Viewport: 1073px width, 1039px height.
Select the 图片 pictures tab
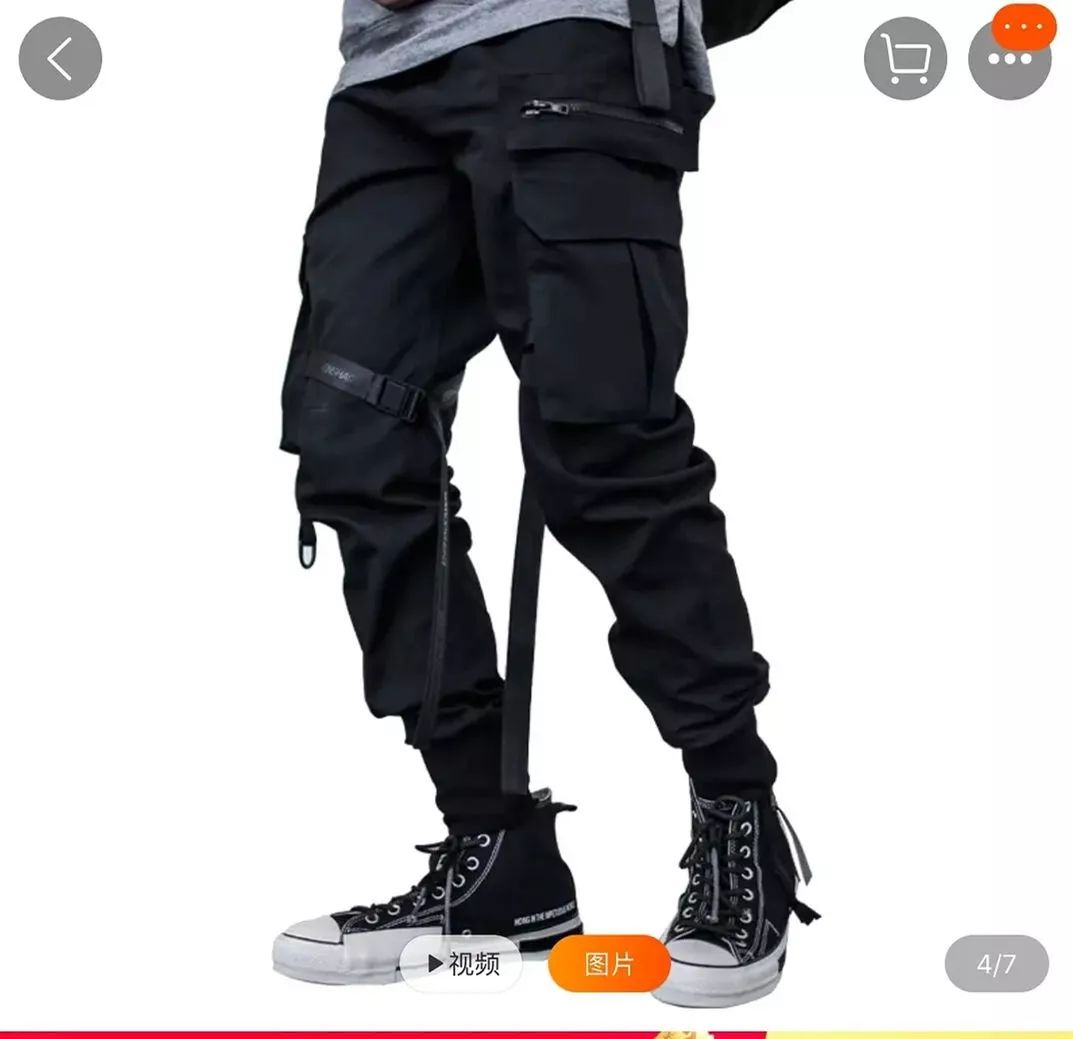click(x=609, y=964)
